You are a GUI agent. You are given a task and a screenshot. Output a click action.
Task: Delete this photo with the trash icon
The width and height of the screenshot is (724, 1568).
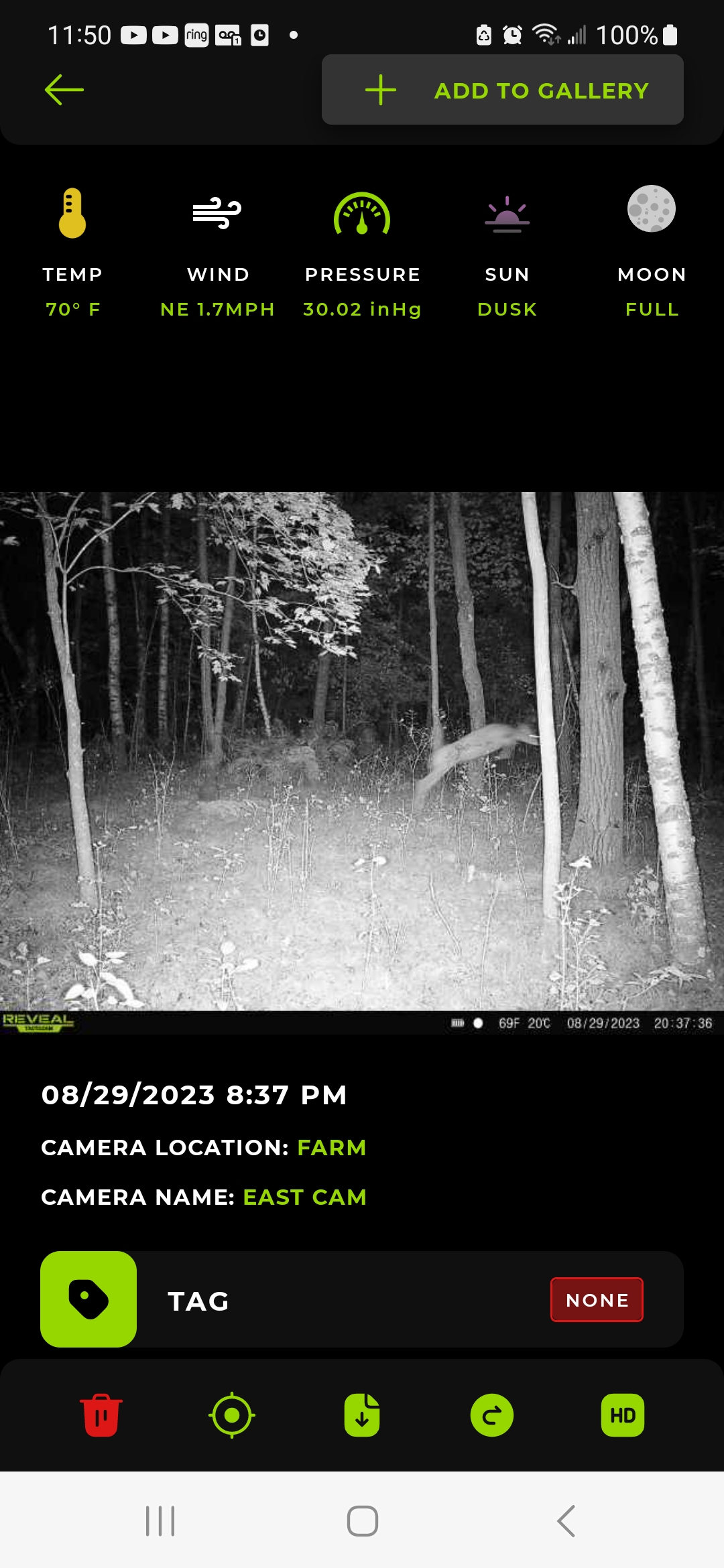[101, 1415]
